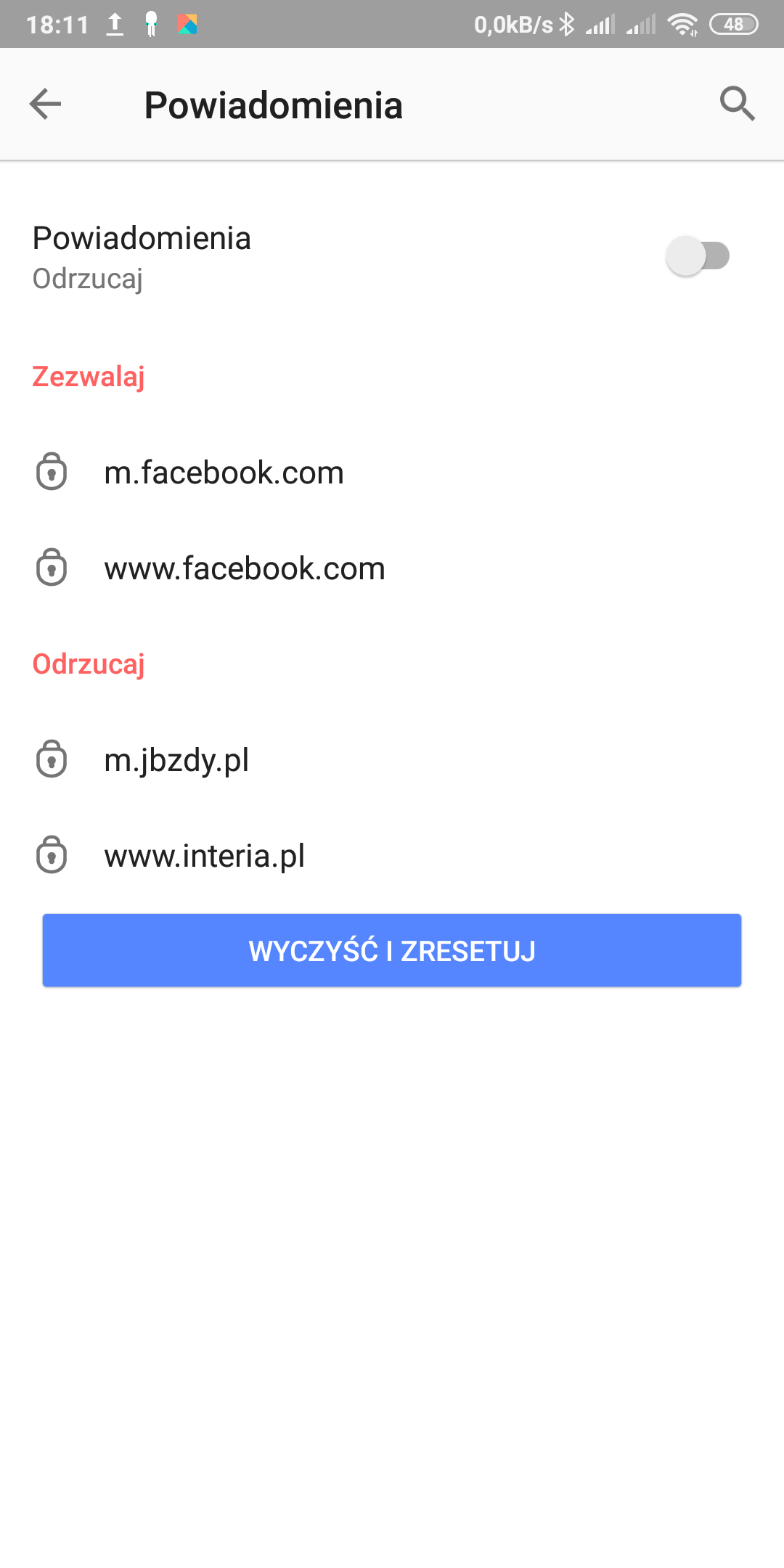The width and height of the screenshot is (784, 1568).
Task: Go back using the arrow icon
Action: point(45,104)
